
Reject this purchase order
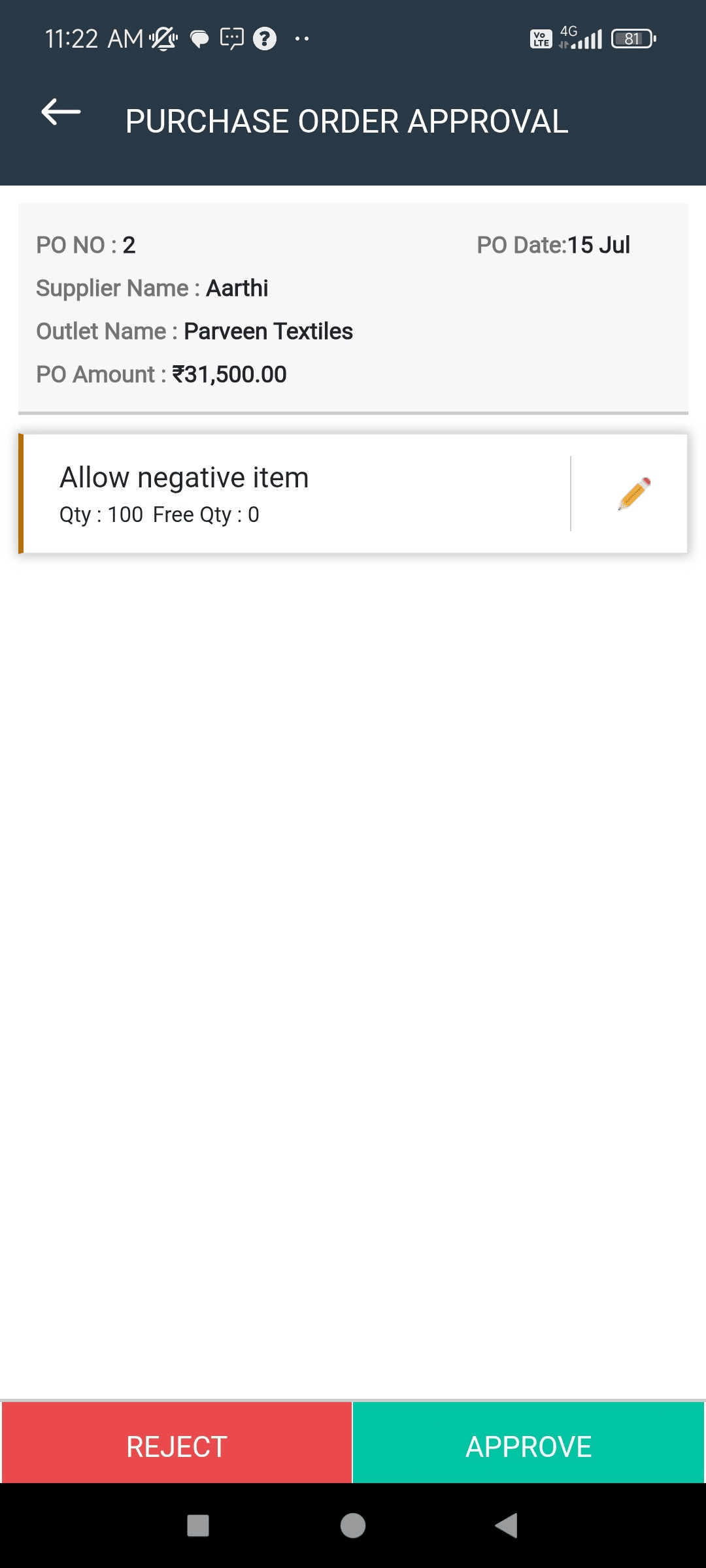point(176,1446)
